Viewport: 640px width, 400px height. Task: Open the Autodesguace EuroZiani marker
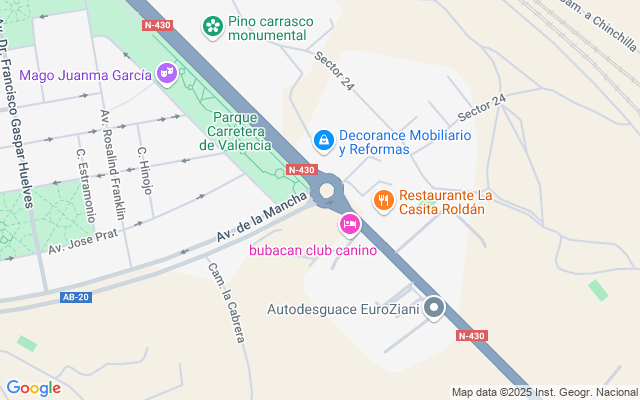click(434, 308)
